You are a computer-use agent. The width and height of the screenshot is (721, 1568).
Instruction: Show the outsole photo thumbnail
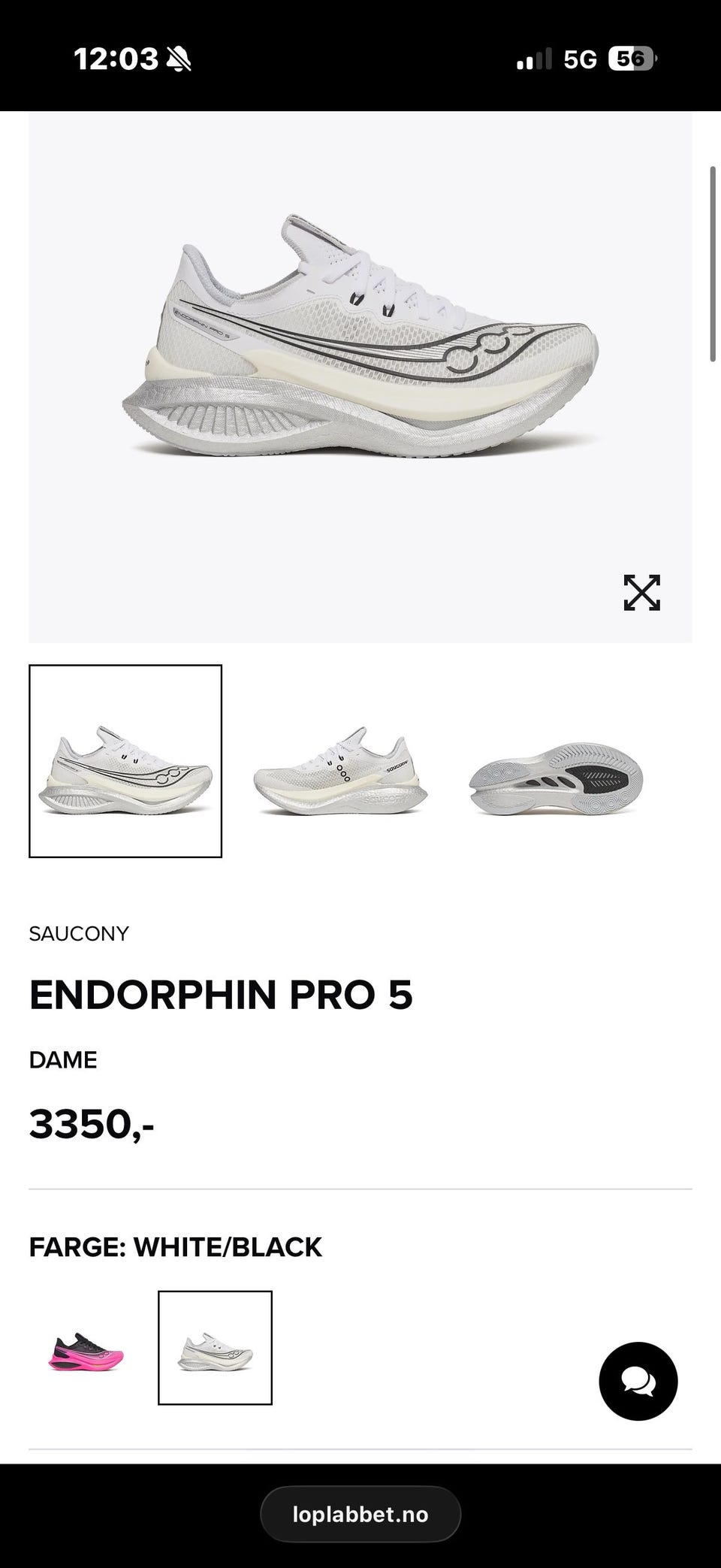pos(557,779)
